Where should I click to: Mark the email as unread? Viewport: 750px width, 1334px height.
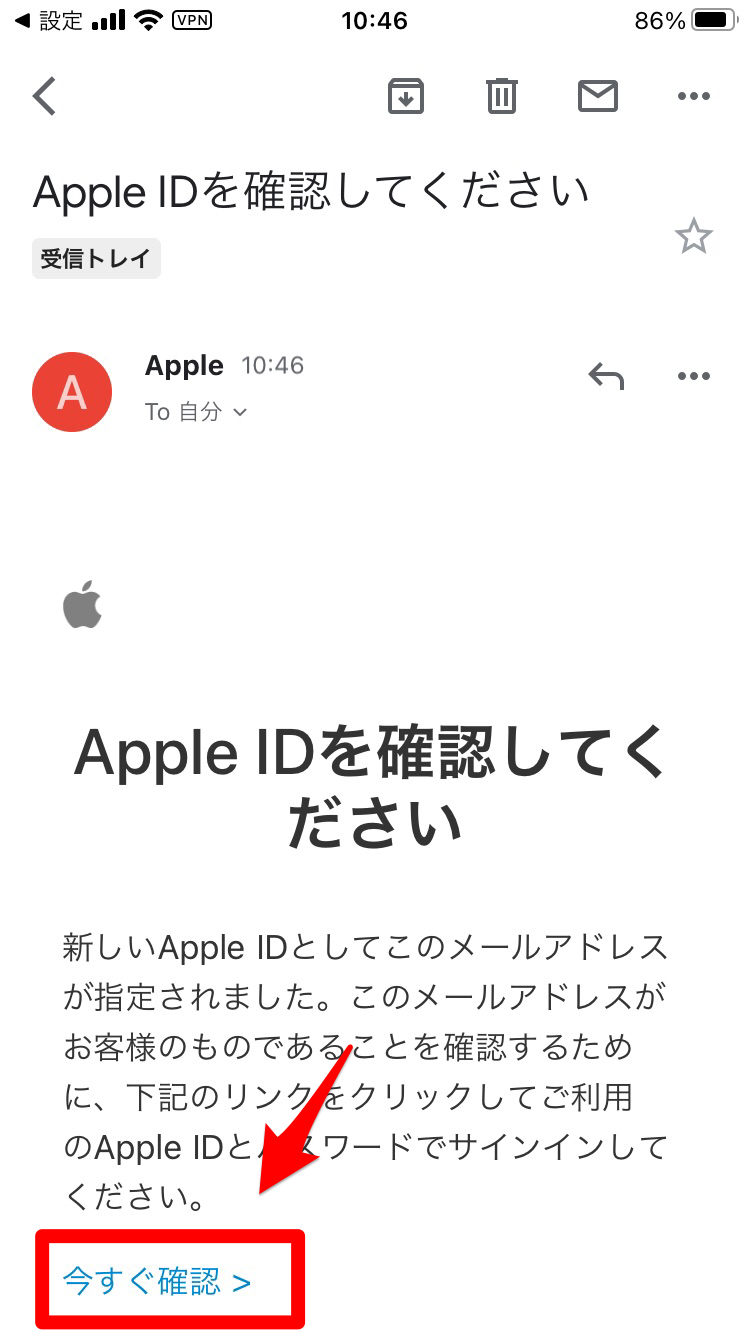(597, 96)
